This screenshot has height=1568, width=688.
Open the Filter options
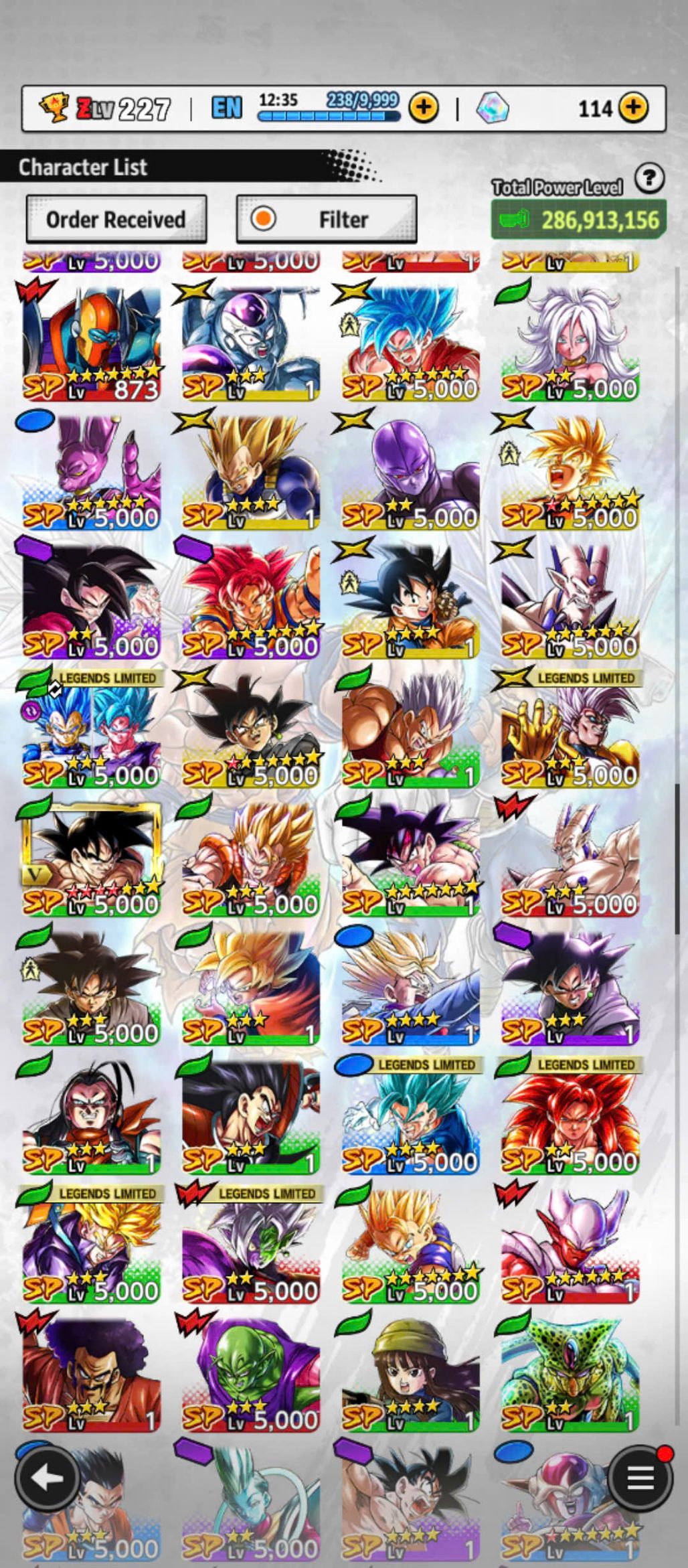click(x=327, y=219)
